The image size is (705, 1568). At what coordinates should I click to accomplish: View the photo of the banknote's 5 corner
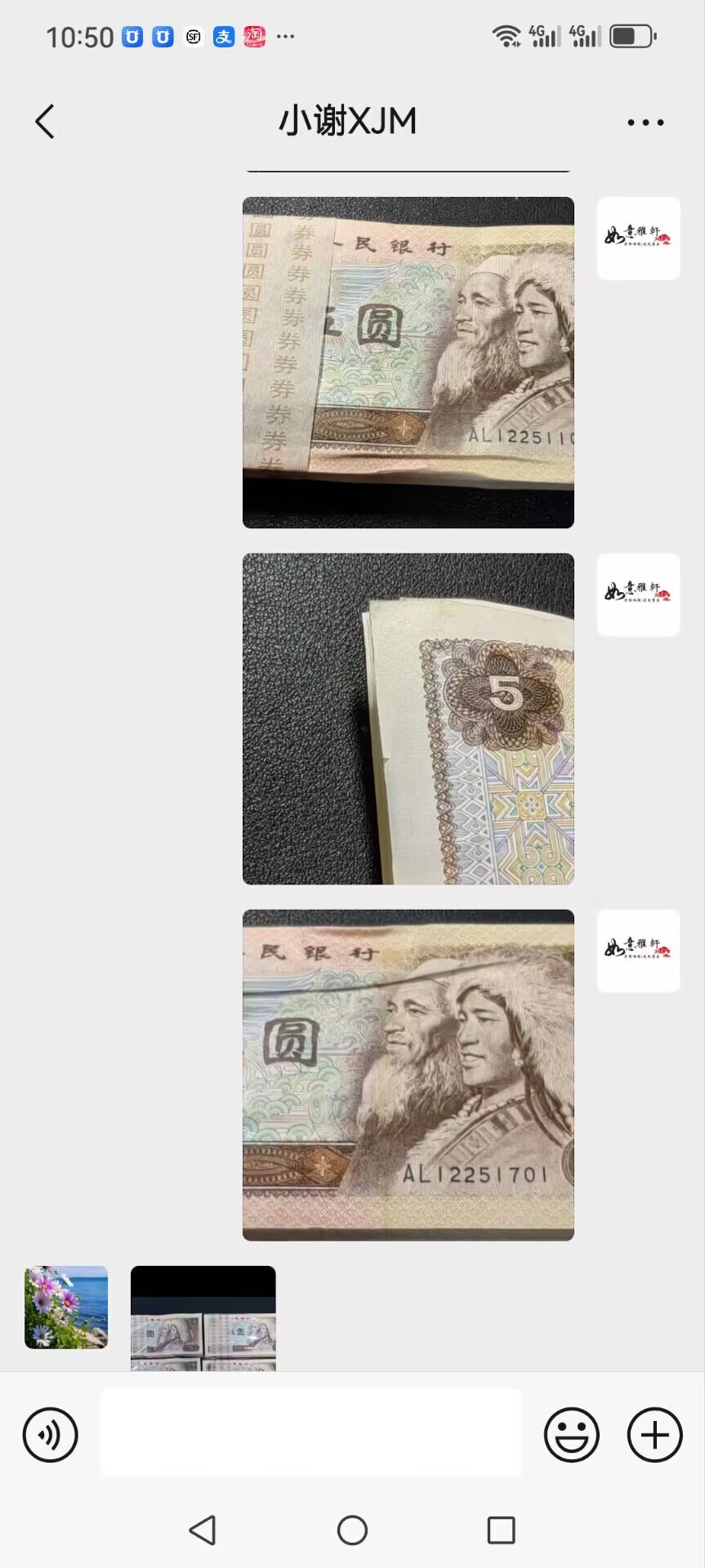coord(408,719)
